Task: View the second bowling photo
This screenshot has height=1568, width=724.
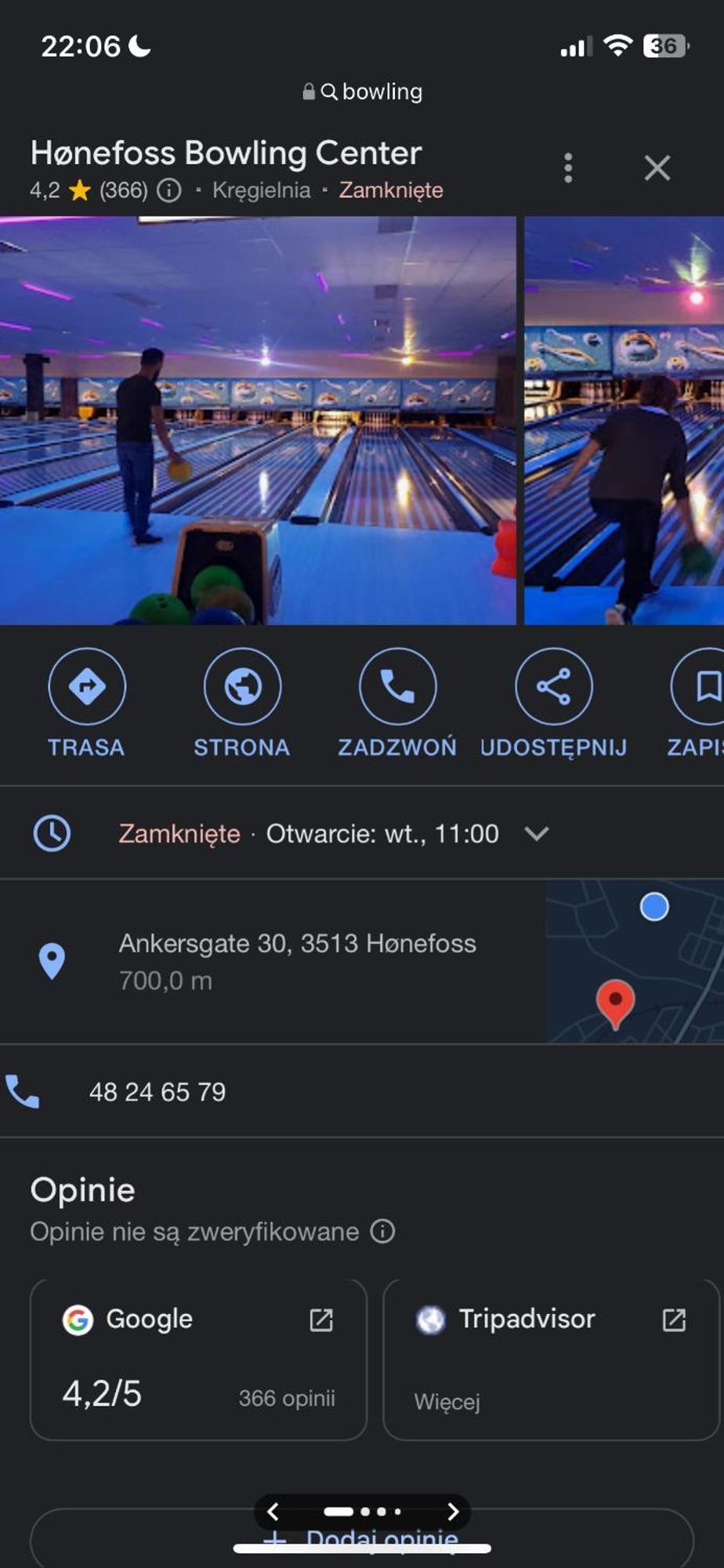Action: 624,420
